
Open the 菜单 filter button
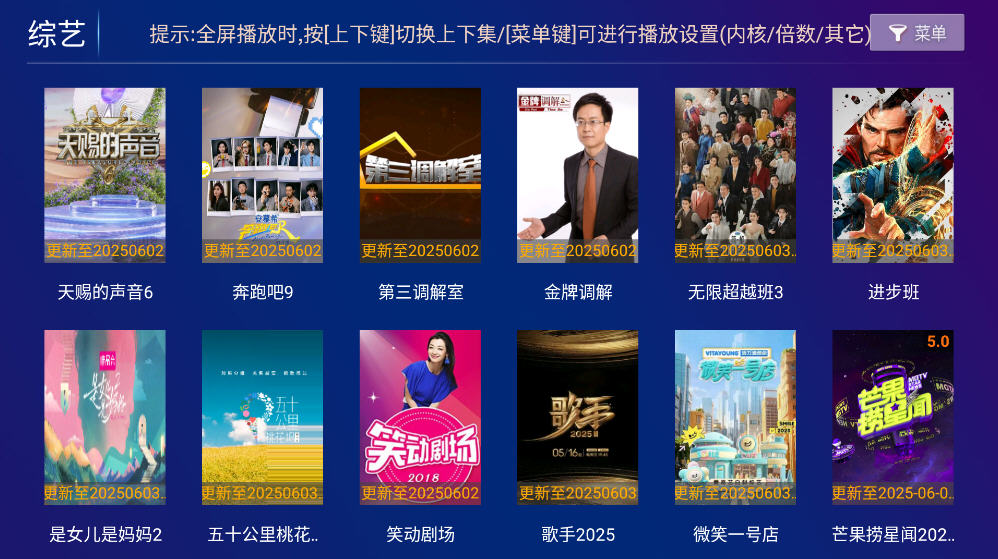pos(917,33)
